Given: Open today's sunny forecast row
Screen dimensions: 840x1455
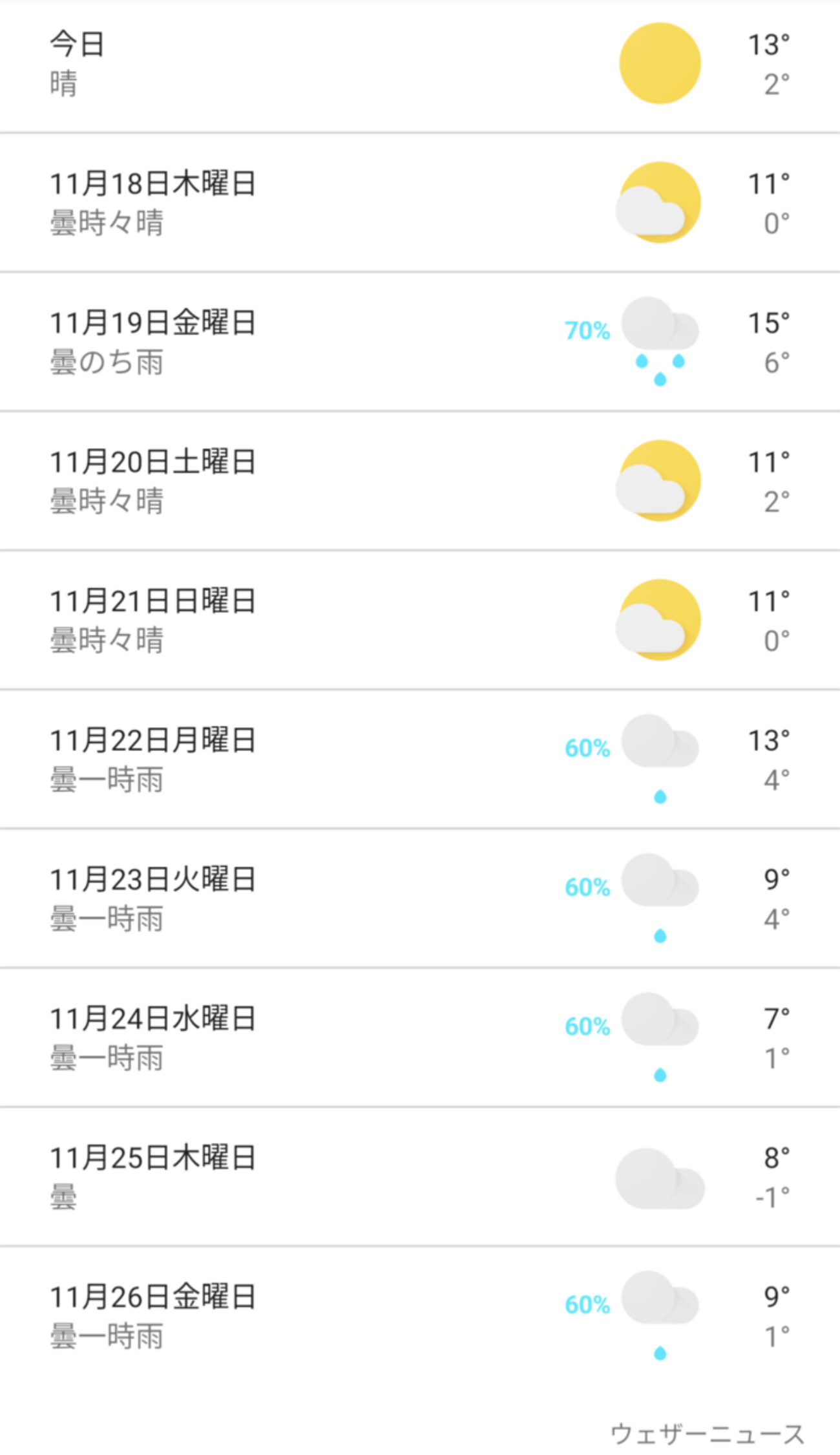Looking at the screenshot, I should pos(420,65).
